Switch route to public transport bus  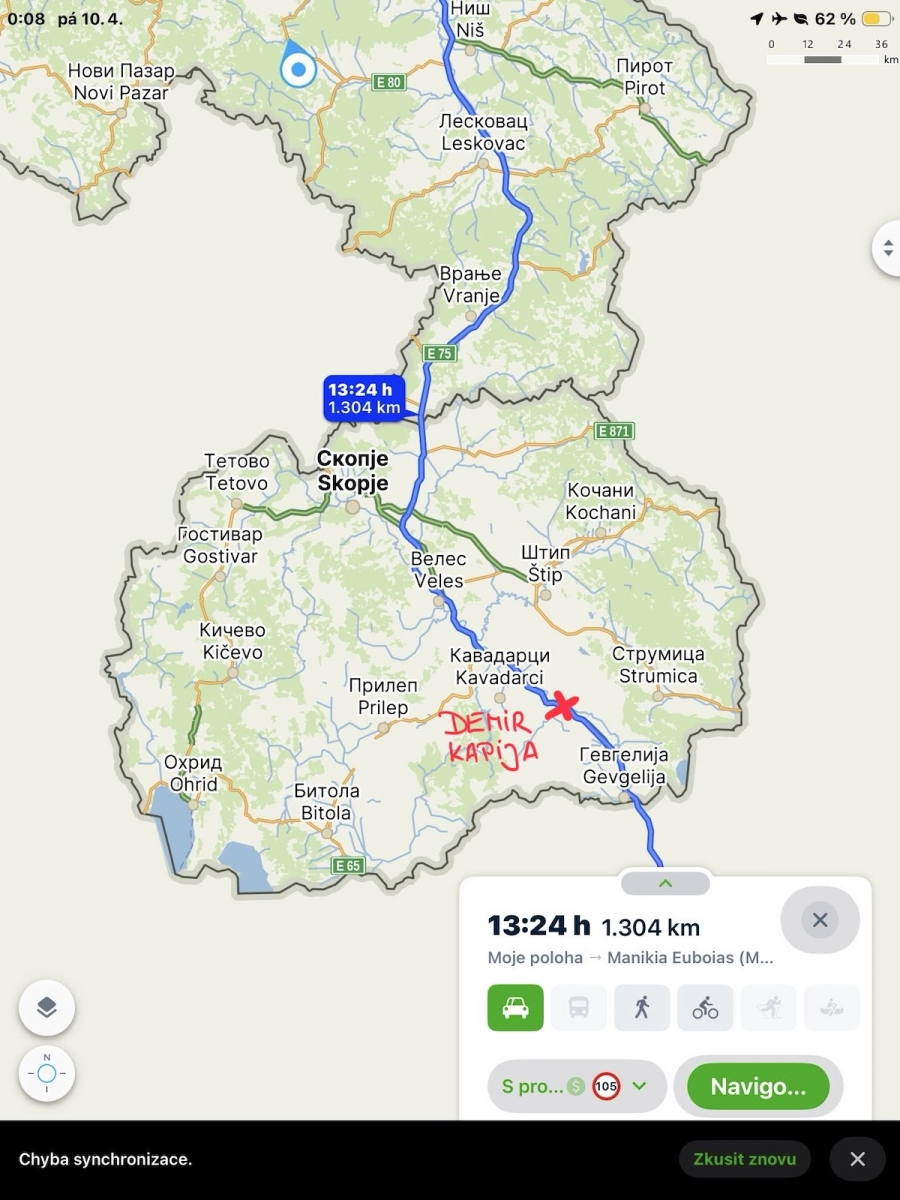[x=579, y=1008]
